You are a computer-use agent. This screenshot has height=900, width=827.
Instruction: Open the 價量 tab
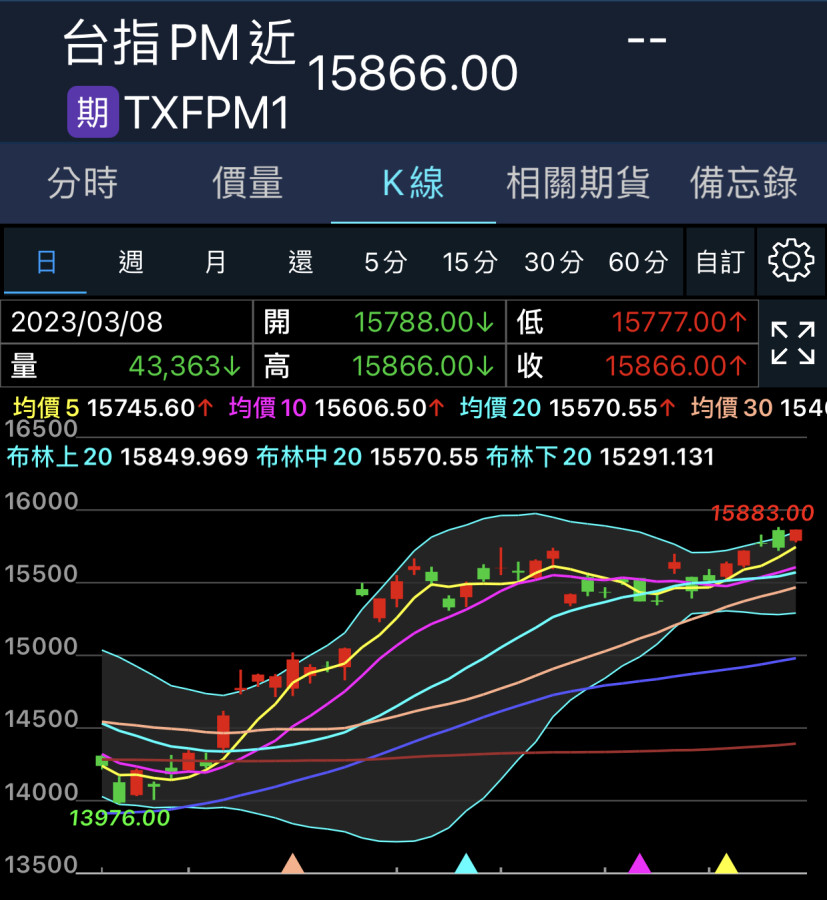point(248,183)
